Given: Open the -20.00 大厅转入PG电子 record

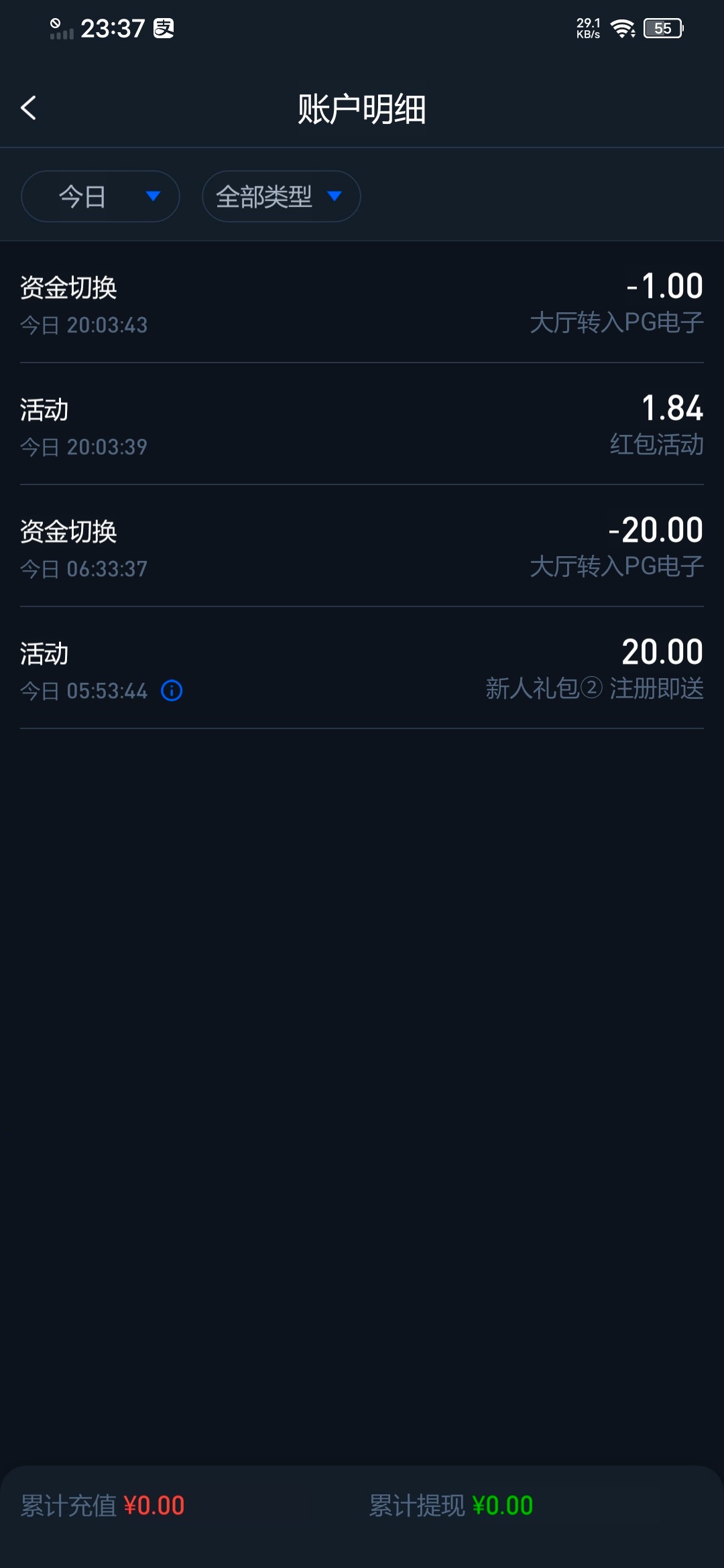Looking at the screenshot, I should click(x=362, y=549).
